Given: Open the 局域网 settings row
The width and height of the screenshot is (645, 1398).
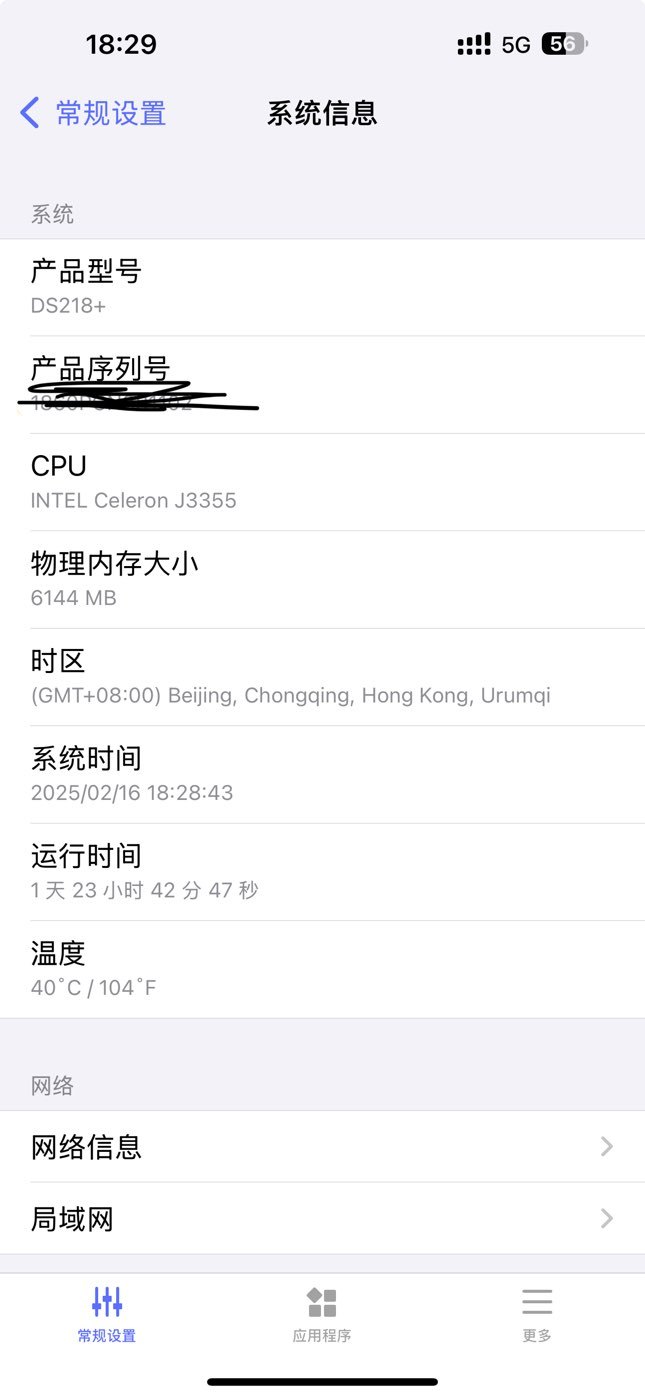Looking at the screenshot, I should (x=322, y=1218).
